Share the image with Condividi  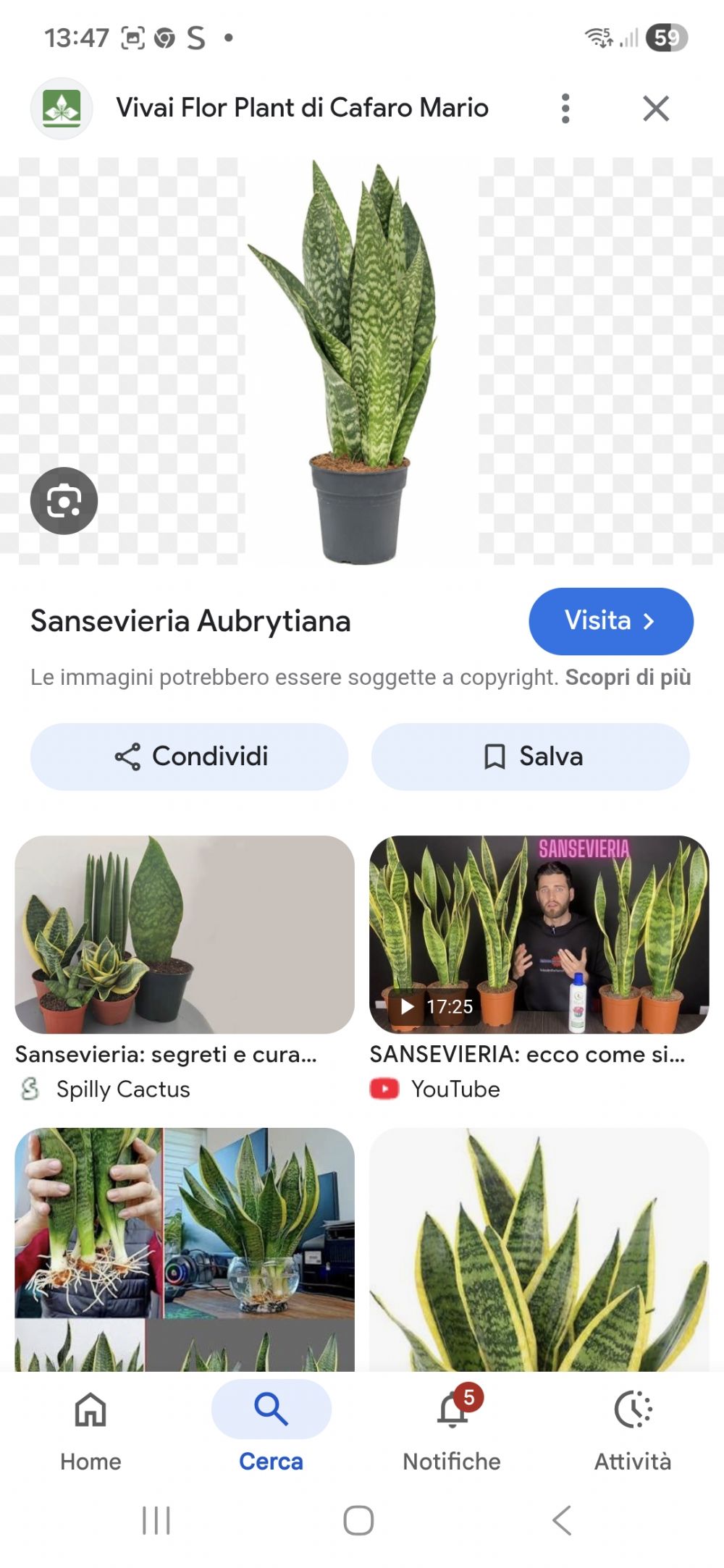coord(190,756)
